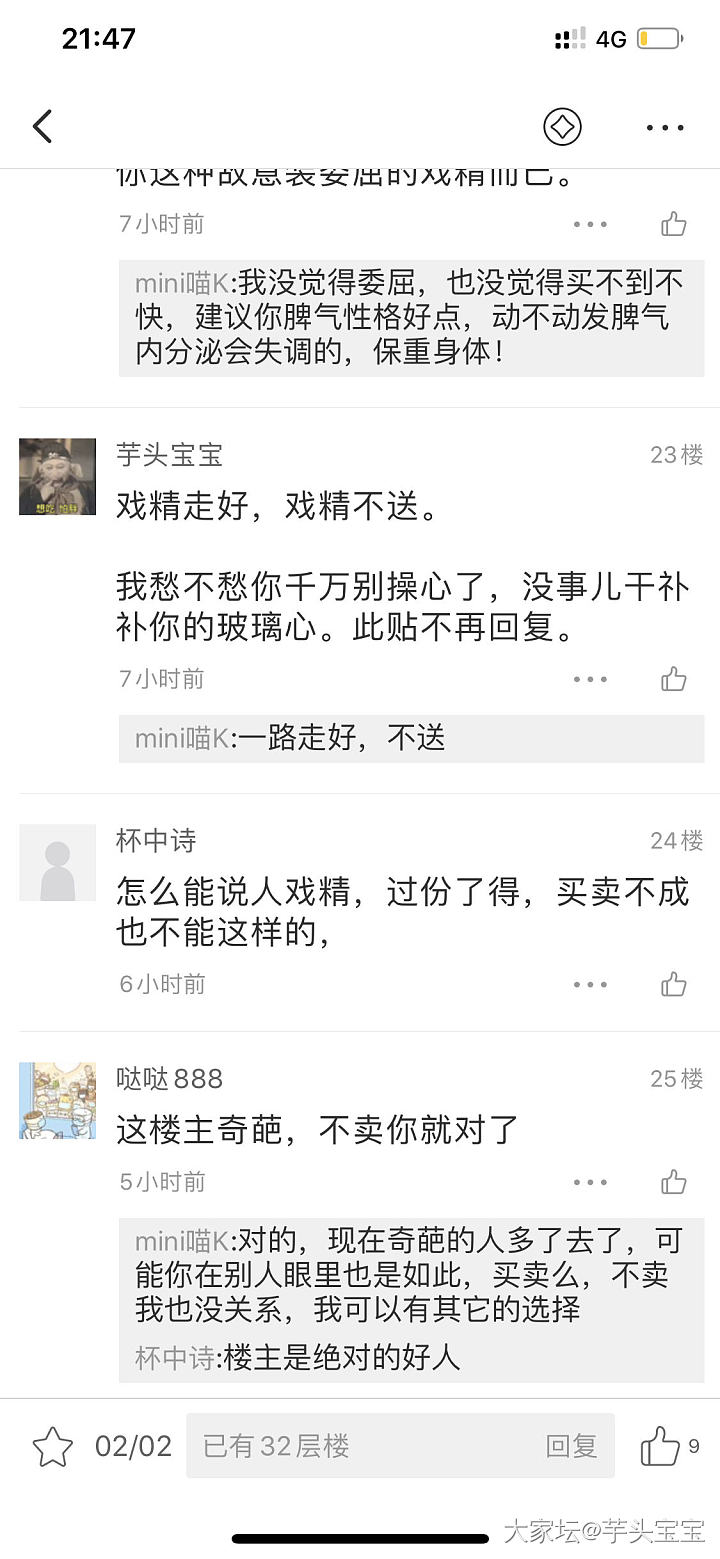Screen dimensions: 720x1559
Task: Like the thread with bottom thumbs-up
Action: pyautogui.click(x=660, y=1446)
